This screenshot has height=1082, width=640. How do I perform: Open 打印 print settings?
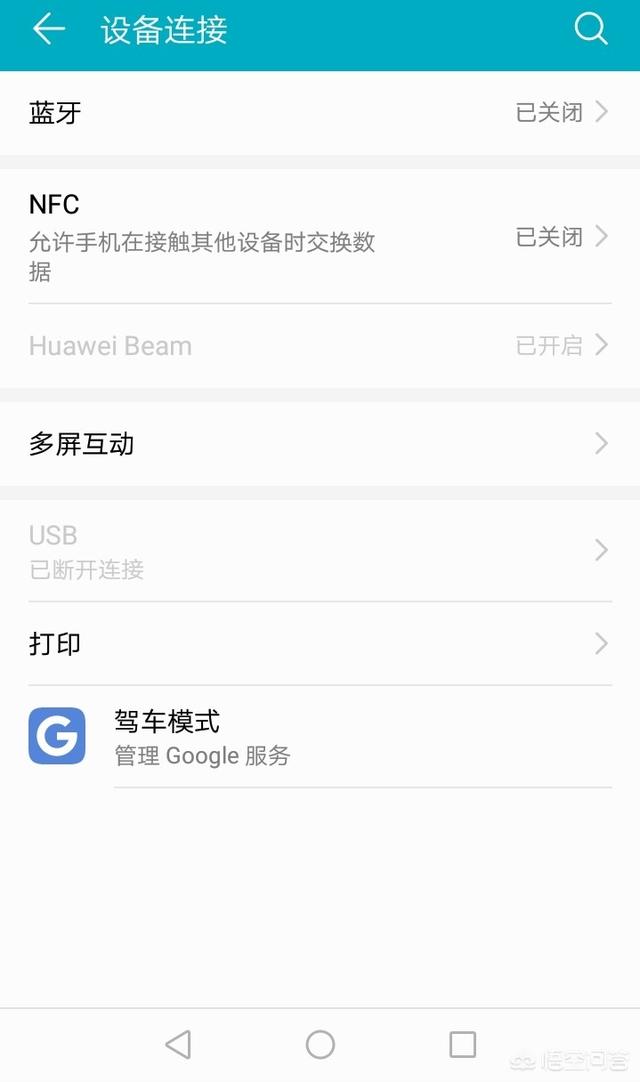coord(320,644)
